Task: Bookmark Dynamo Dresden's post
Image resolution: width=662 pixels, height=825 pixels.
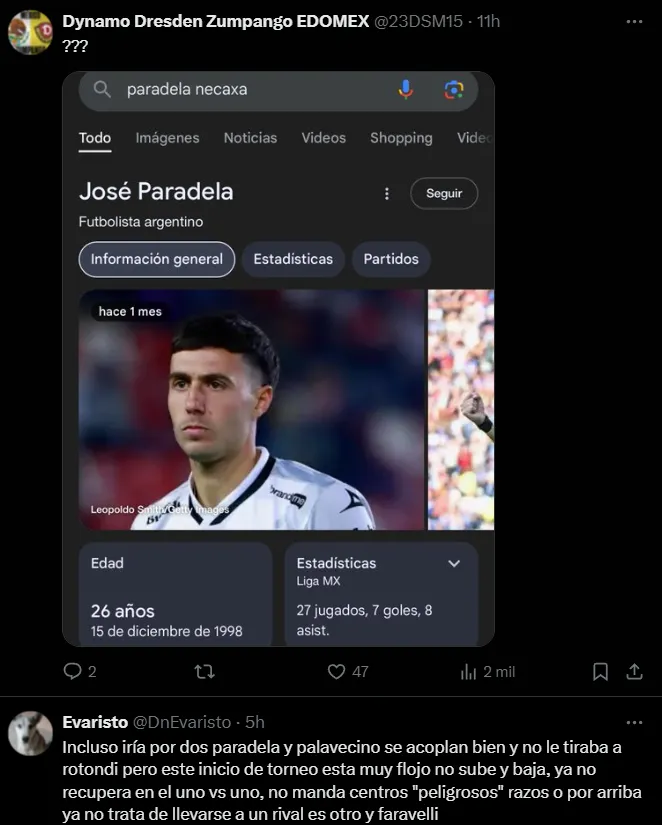Action: pyautogui.click(x=600, y=672)
